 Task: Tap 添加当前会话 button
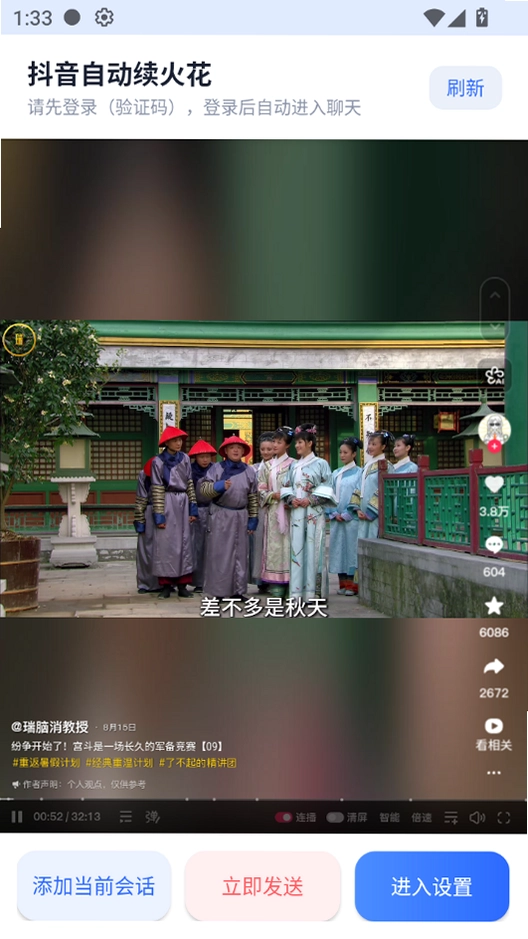pyautogui.click(x=94, y=886)
